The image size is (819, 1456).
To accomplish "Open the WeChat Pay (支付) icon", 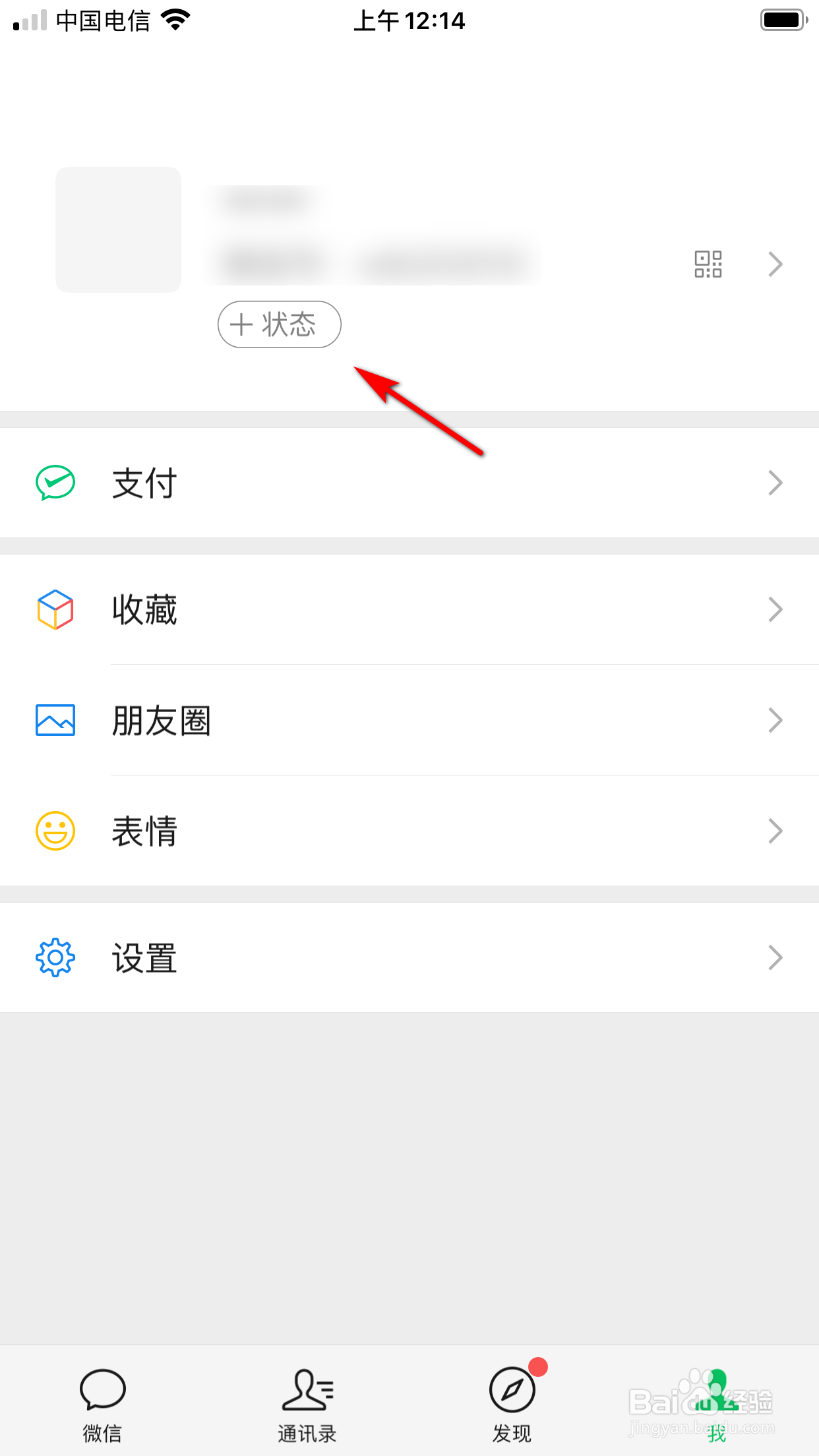I will point(55,482).
